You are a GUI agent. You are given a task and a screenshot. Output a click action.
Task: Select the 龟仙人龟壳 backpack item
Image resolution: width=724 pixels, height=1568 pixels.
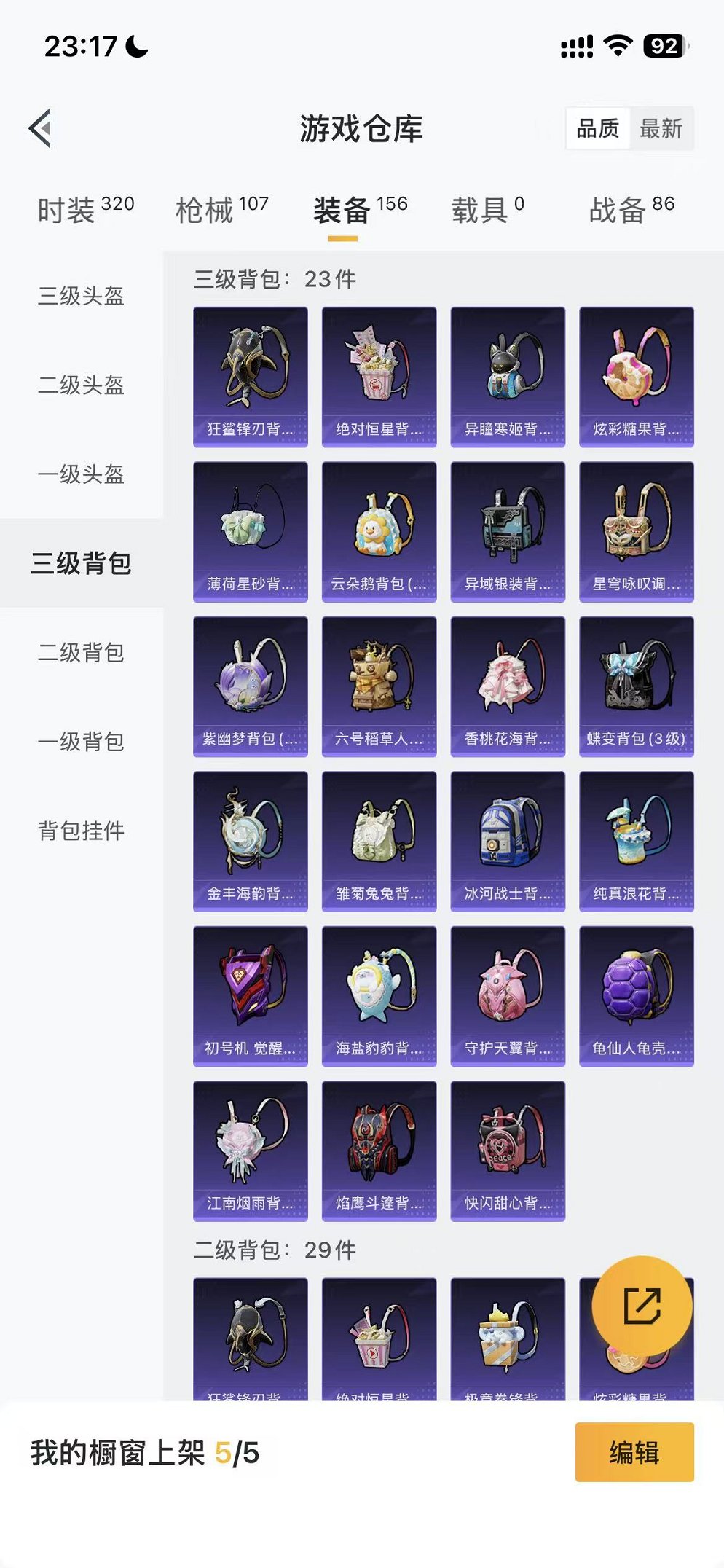tap(636, 993)
